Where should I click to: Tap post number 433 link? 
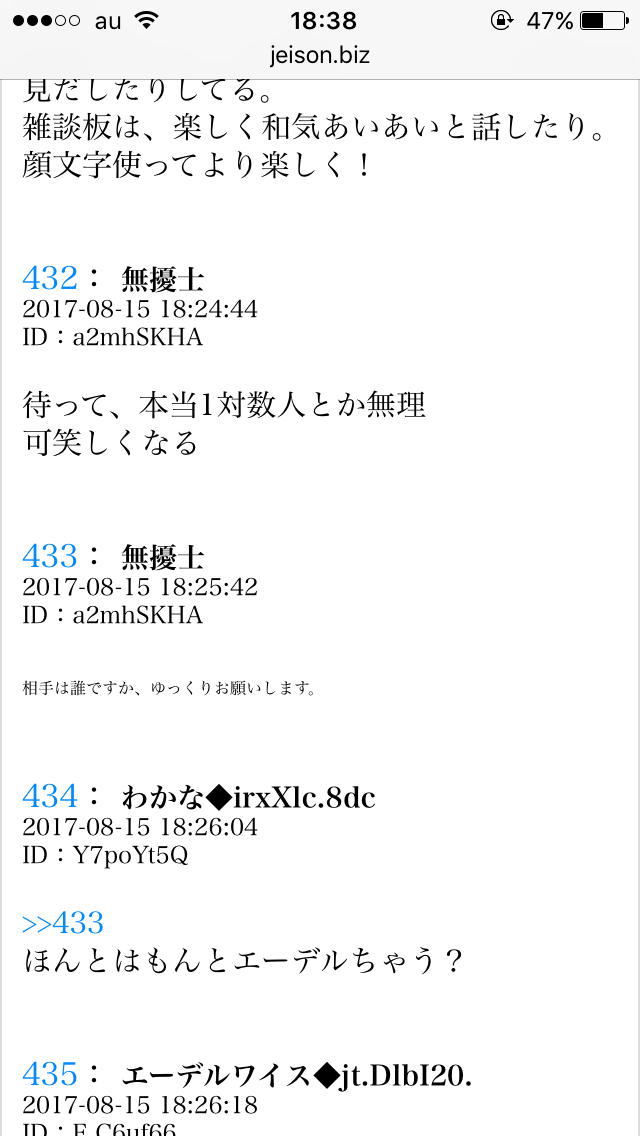pos(50,555)
